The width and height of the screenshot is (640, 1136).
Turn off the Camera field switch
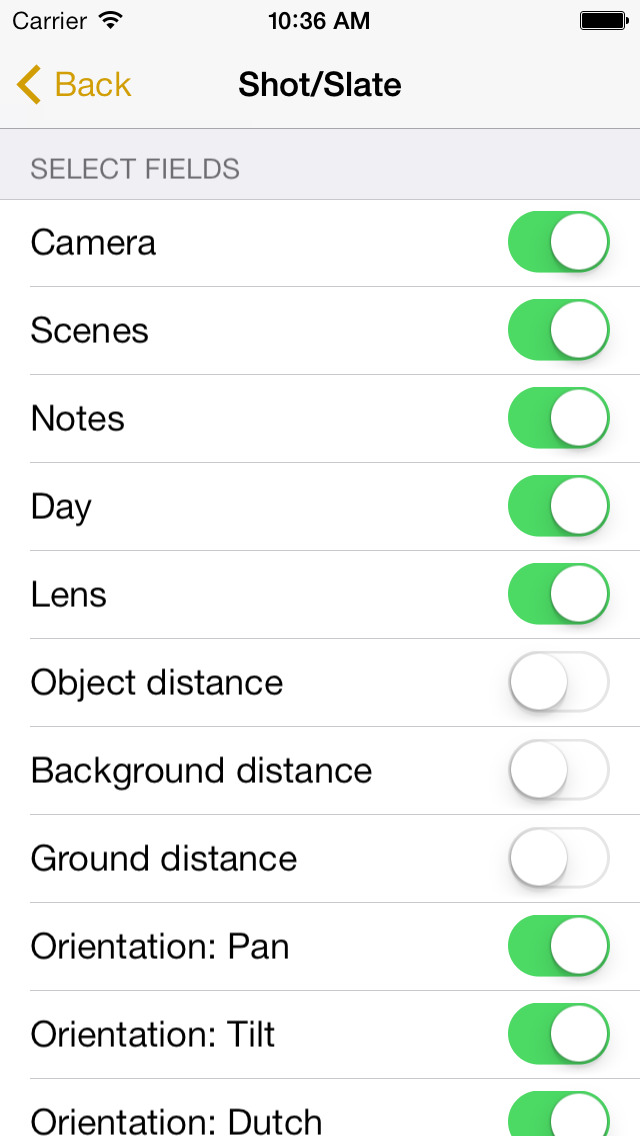559,242
